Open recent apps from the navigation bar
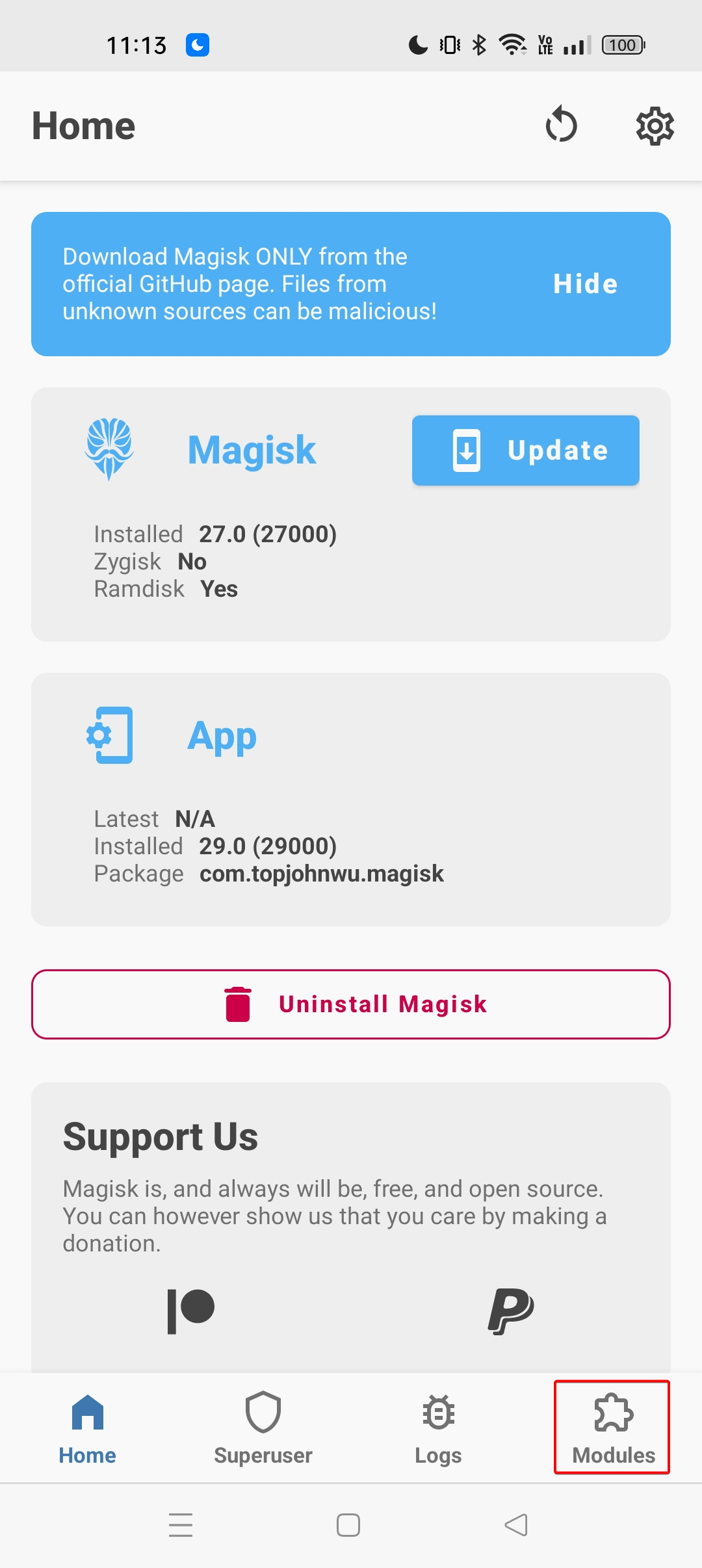 tap(181, 1524)
